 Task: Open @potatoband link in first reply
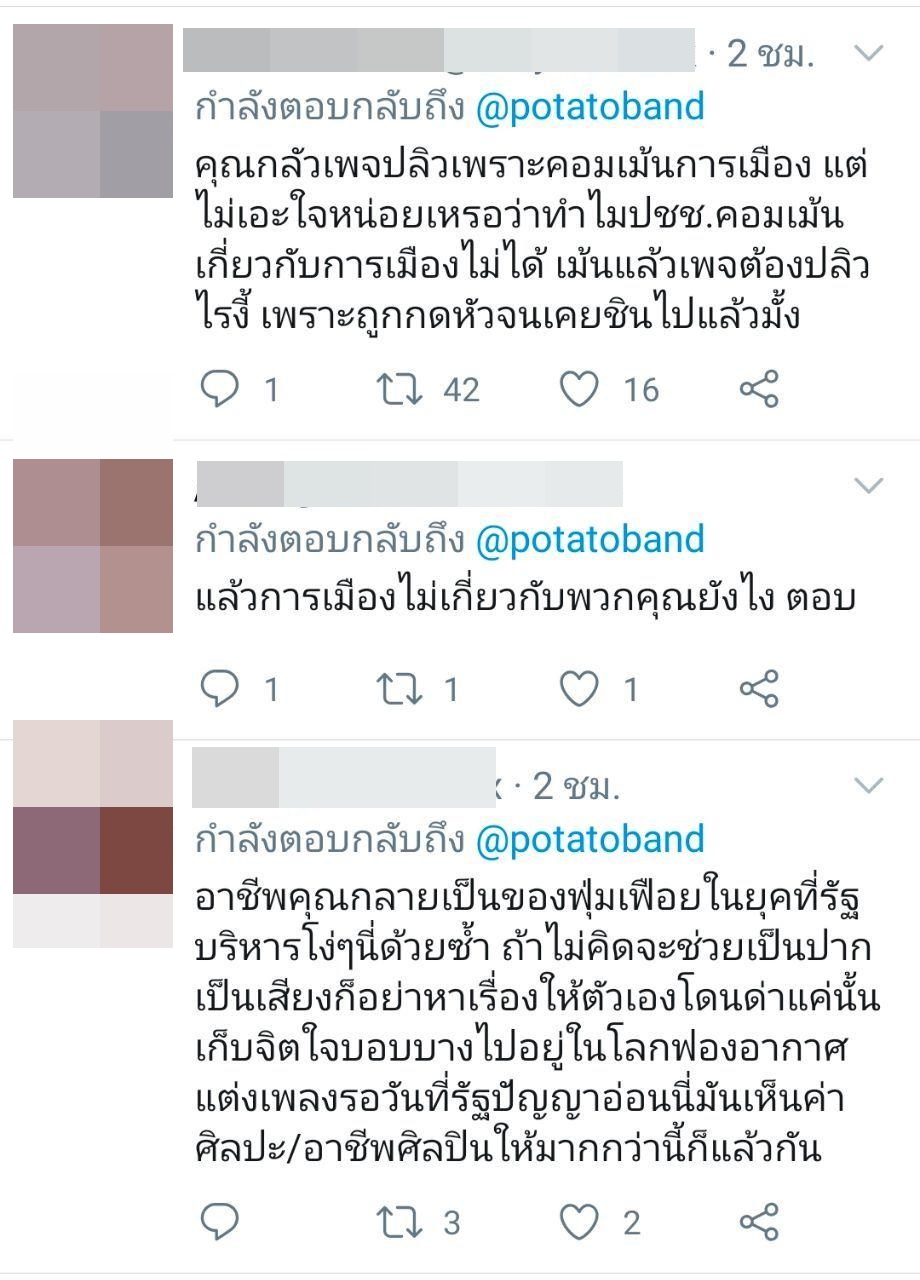click(589, 106)
